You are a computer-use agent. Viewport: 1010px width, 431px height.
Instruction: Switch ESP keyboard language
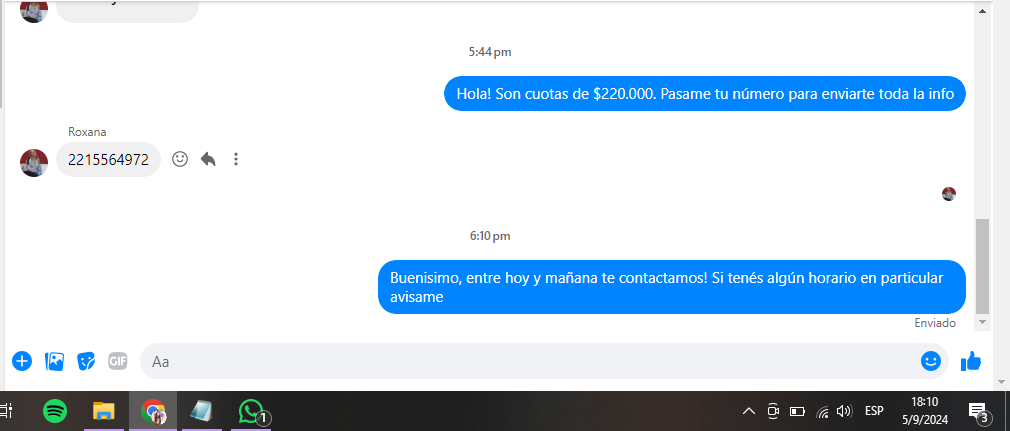coord(874,411)
